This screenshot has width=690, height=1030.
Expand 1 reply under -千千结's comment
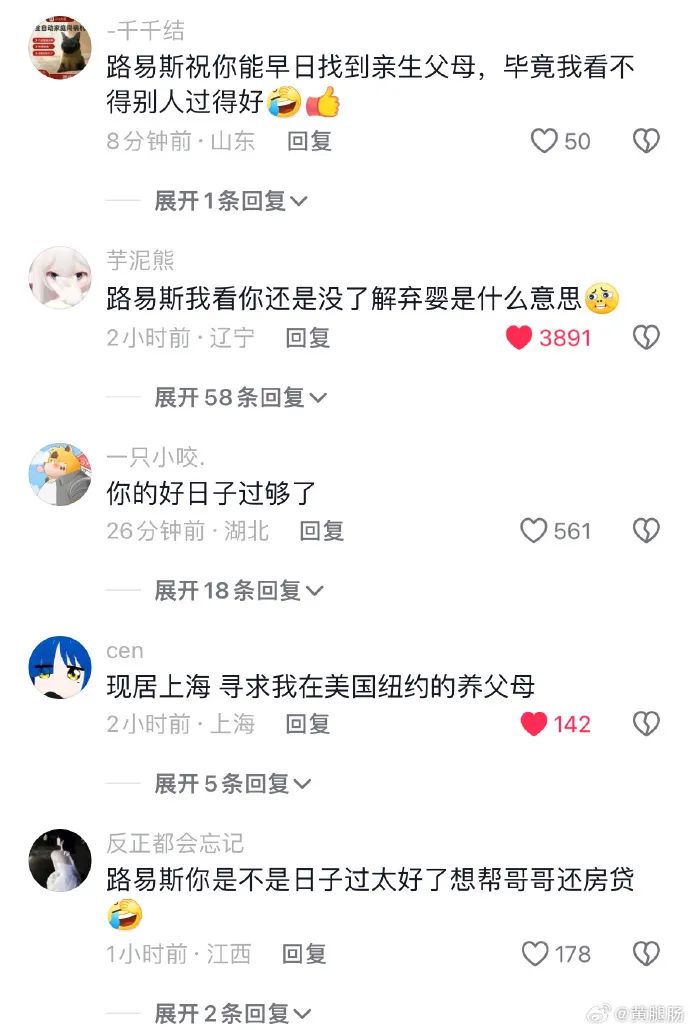point(231,201)
